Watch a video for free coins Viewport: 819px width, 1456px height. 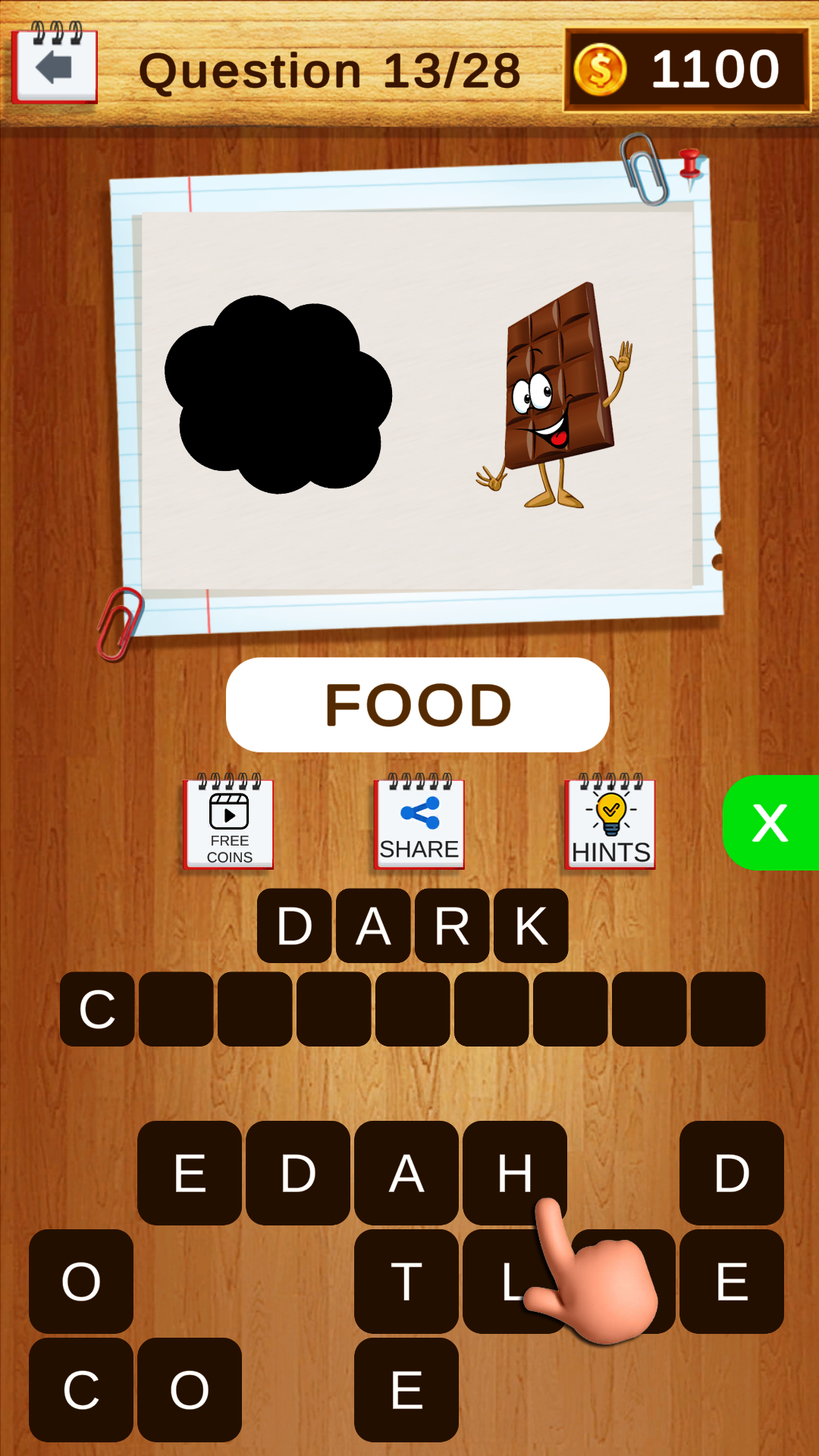click(x=229, y=823)
